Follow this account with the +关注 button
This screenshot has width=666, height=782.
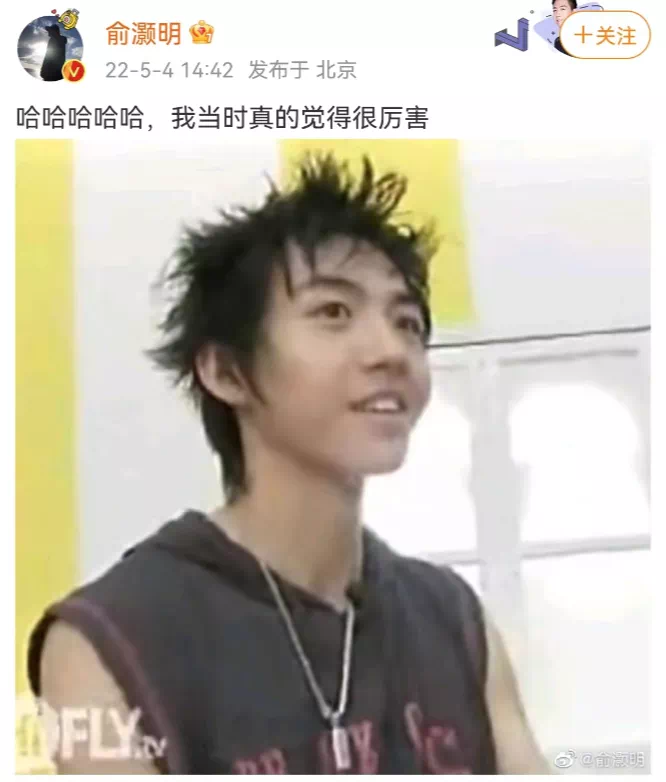(605, 36)
